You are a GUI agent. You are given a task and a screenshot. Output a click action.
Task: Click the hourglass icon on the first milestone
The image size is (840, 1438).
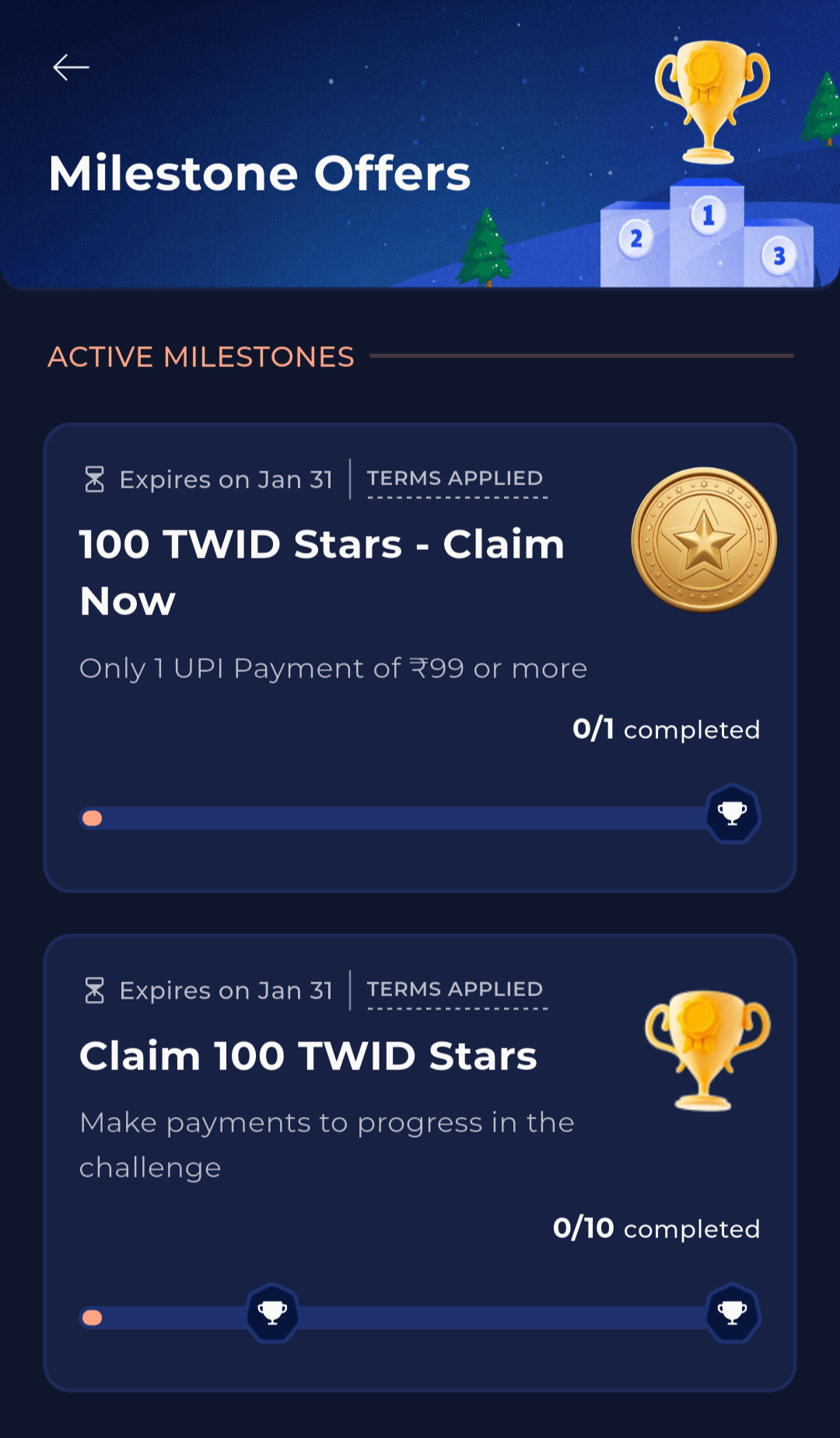click(x=95, y=479)
